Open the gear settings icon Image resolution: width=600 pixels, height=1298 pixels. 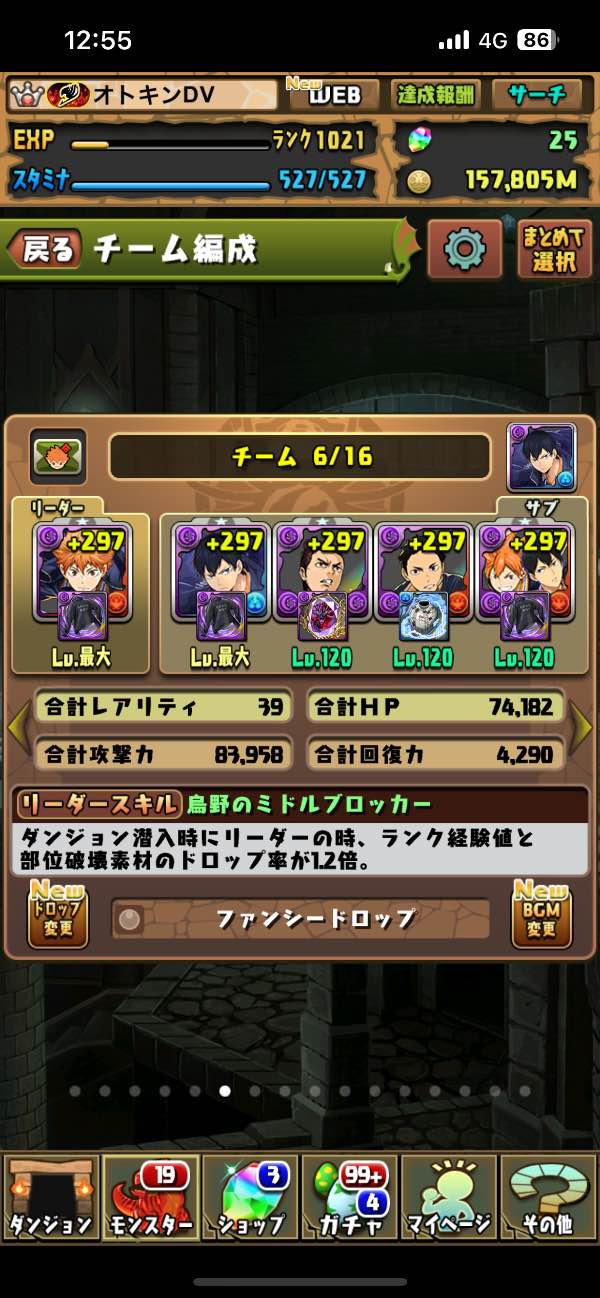[x=464, y=248]
